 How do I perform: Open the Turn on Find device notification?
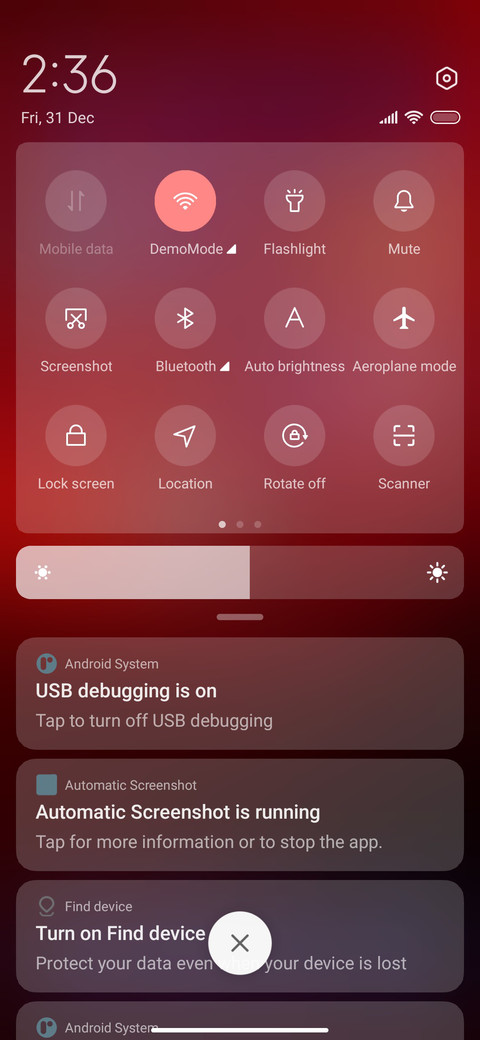coord(240,937)
